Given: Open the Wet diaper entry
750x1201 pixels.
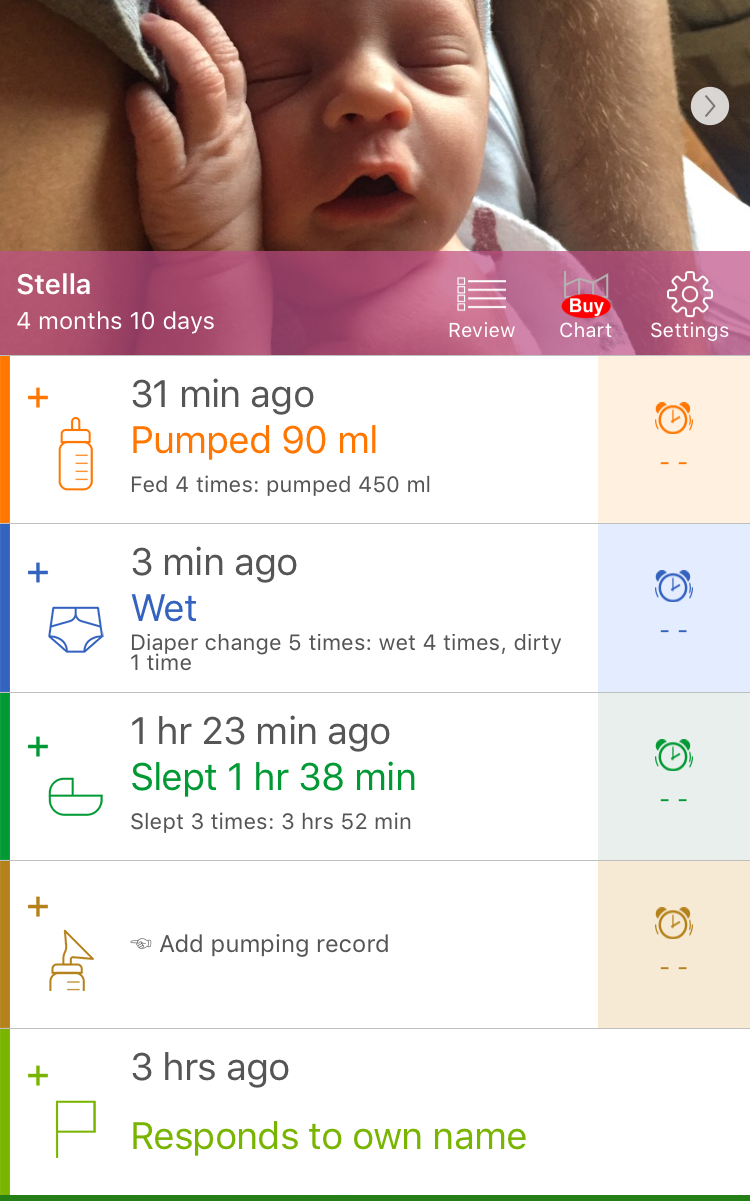Looking at the screenshot, I should (x=164, y=608).
